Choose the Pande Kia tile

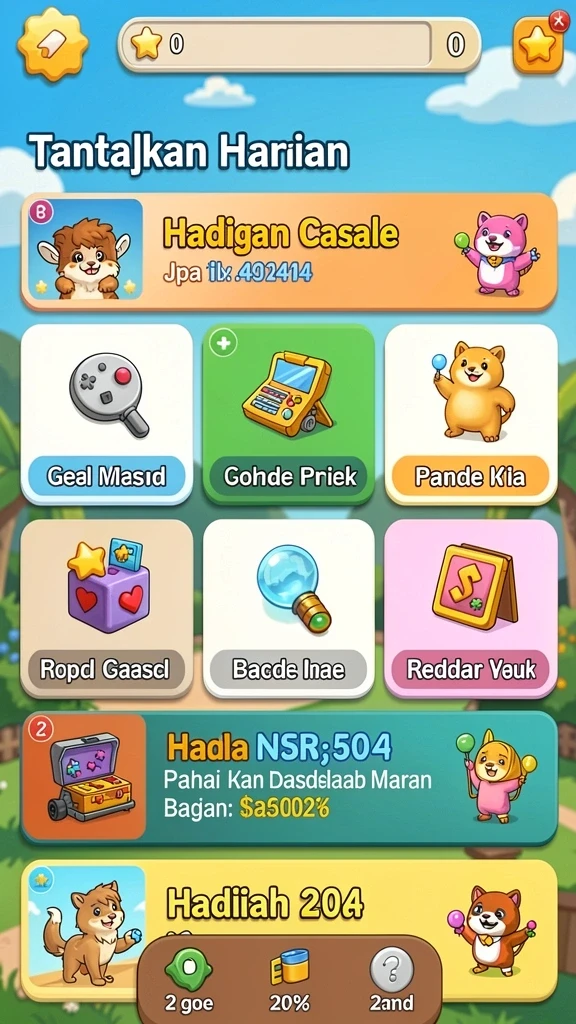coord(471,415)
